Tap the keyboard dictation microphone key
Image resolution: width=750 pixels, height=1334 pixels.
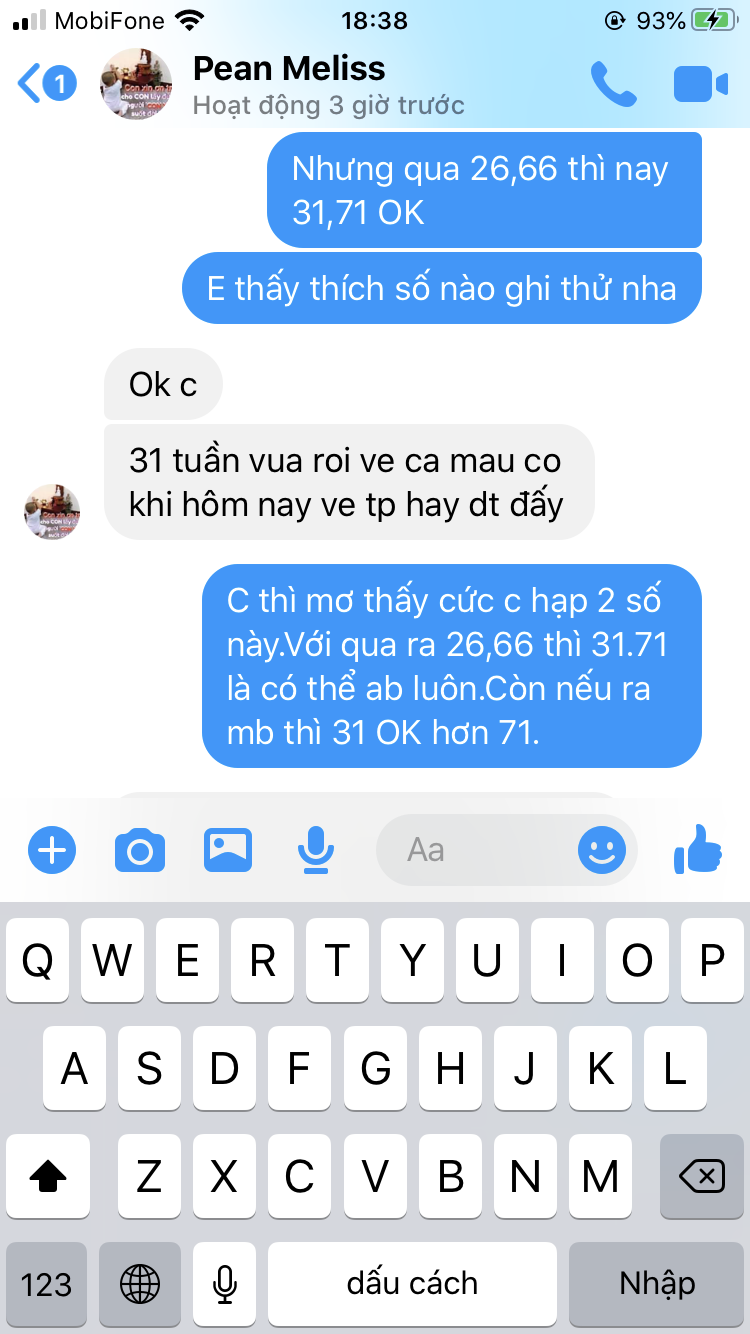pos(225,1283)
